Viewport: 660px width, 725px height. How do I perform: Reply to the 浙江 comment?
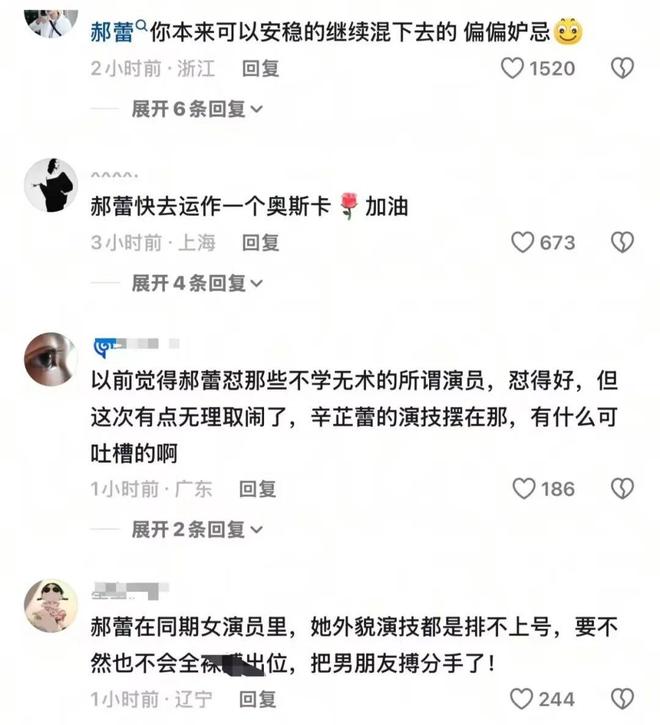coord(261,68)
